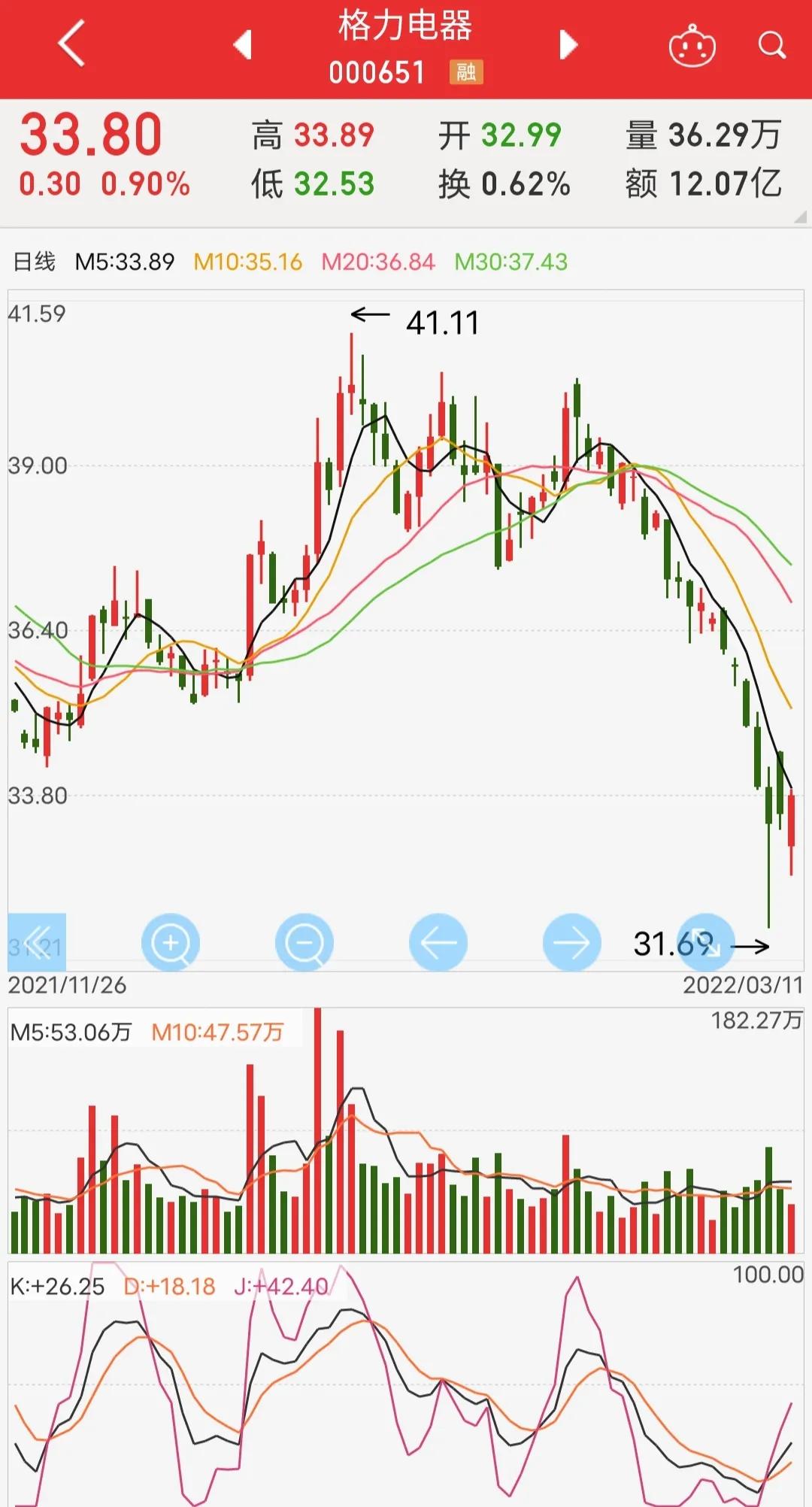Shift the chart left with the arrow
This screenshot has width=812, height=1507.
(x=438, y=943)
